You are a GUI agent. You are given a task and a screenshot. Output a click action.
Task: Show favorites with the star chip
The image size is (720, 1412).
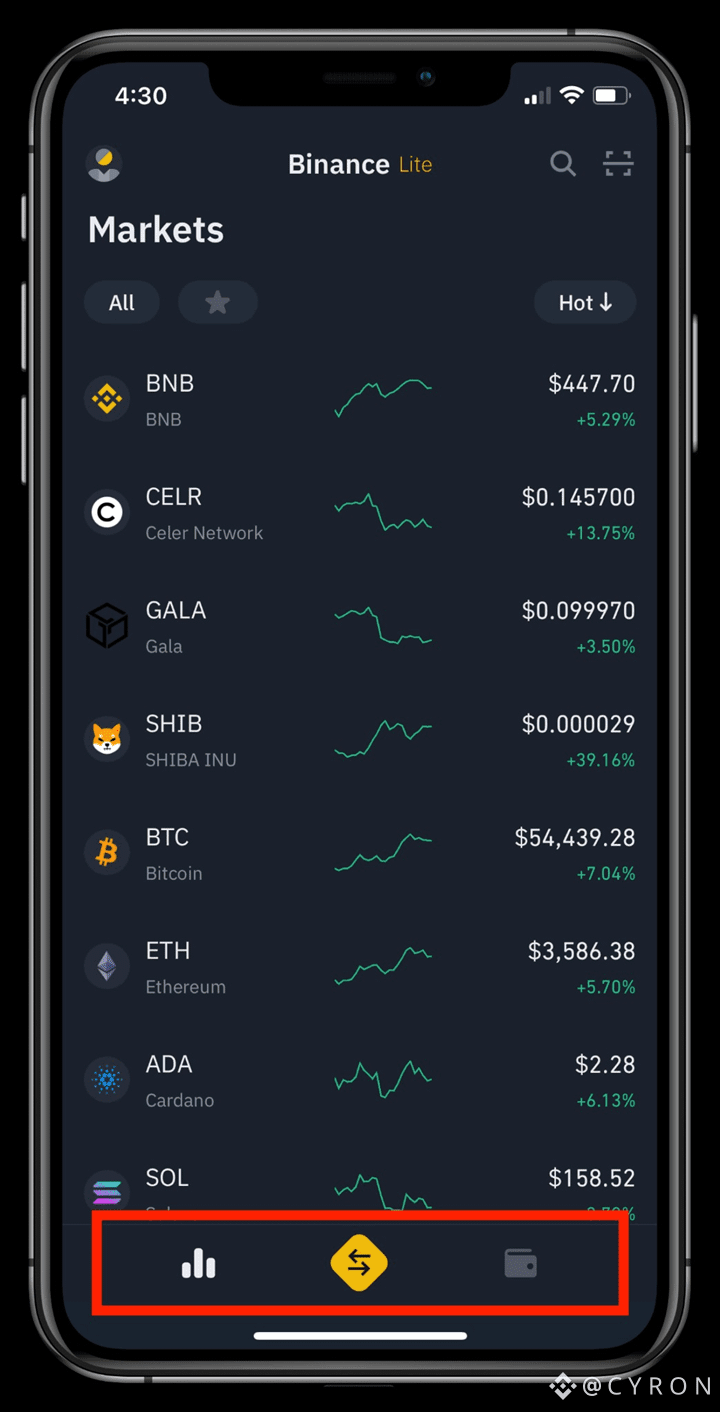[217, 303]
